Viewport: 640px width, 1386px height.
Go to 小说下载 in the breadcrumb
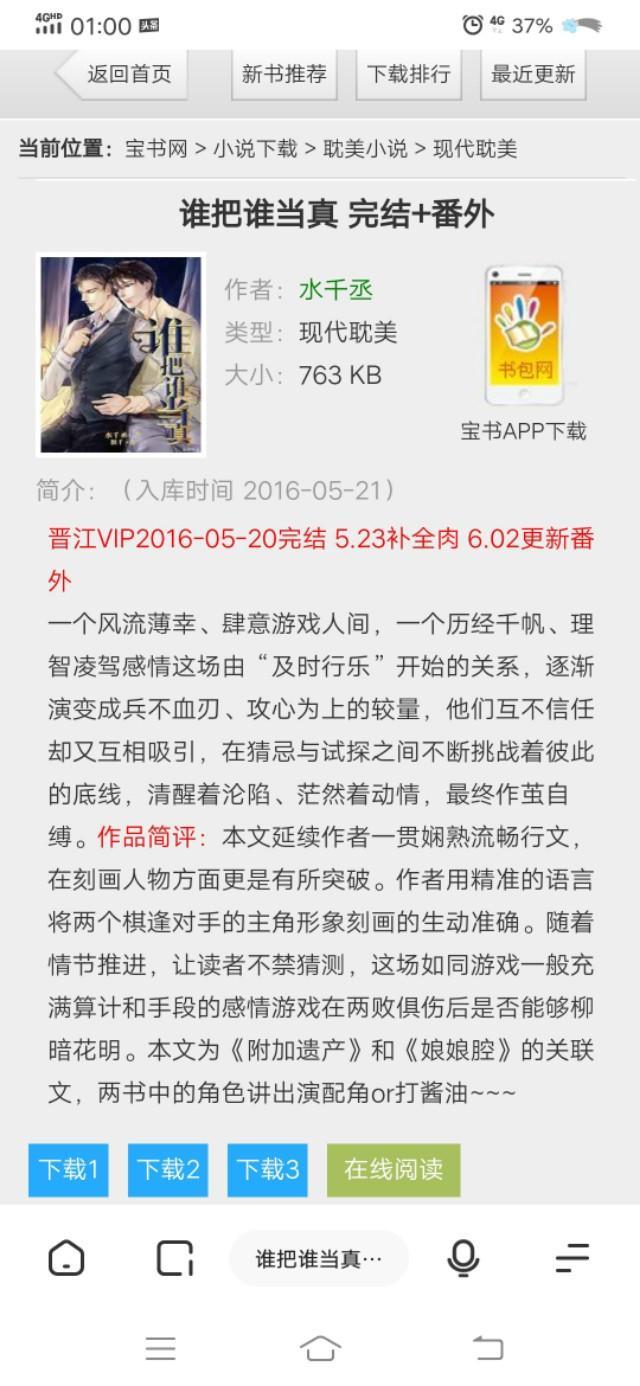click(255, 149)
